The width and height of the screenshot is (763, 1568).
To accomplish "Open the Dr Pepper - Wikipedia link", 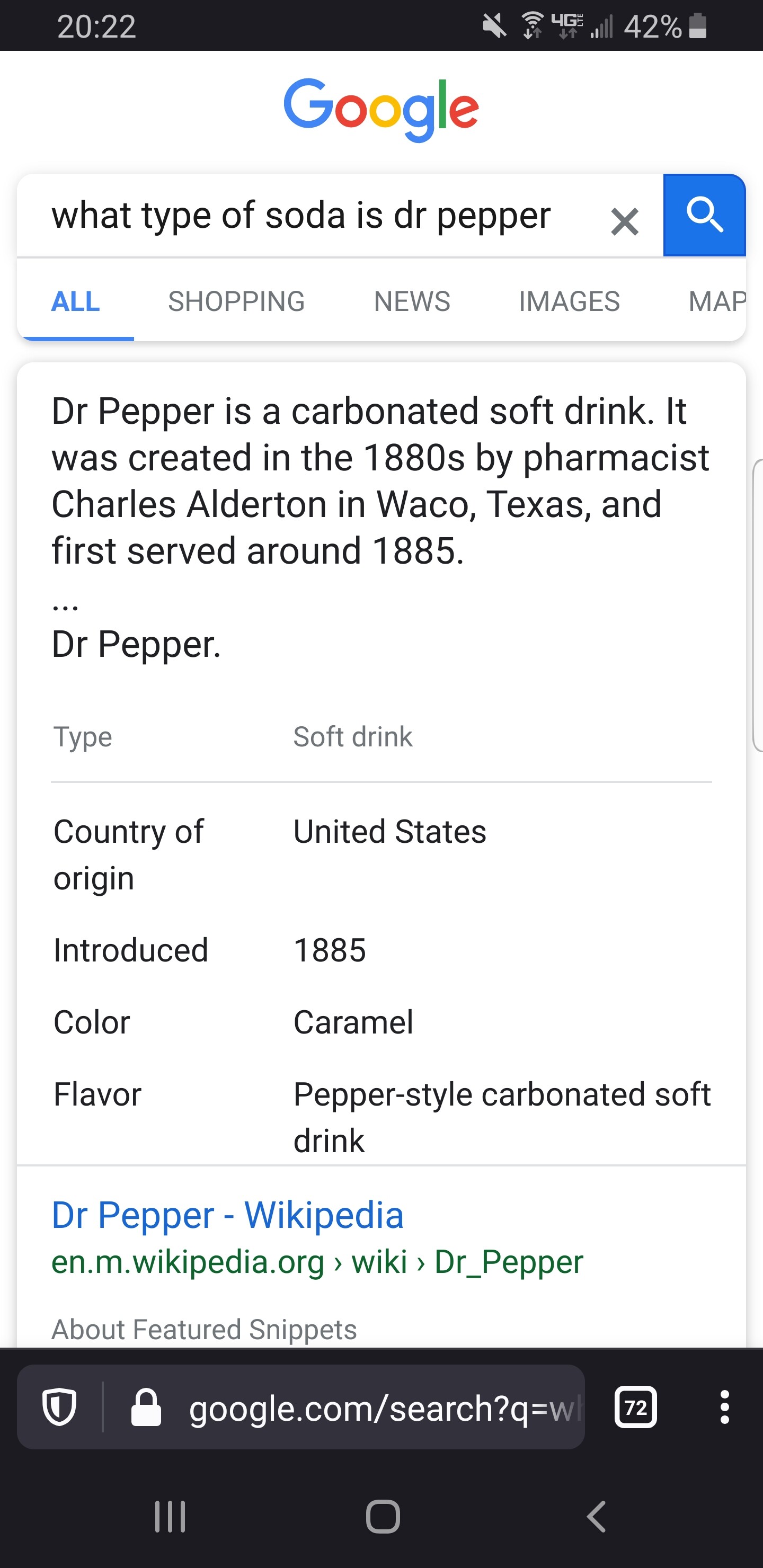I will [x=228, y=1216].
